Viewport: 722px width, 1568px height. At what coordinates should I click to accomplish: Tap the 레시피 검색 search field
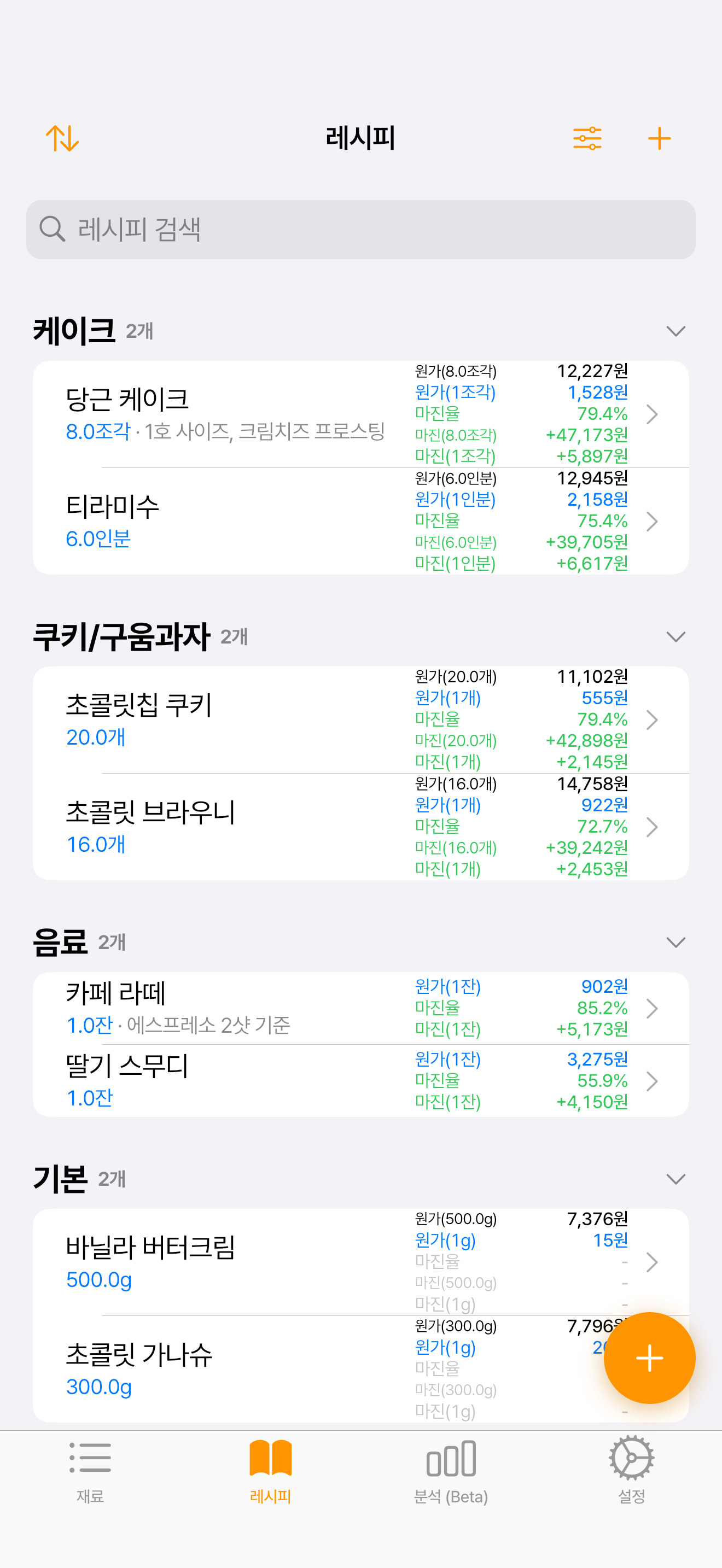tap(361, 230)
